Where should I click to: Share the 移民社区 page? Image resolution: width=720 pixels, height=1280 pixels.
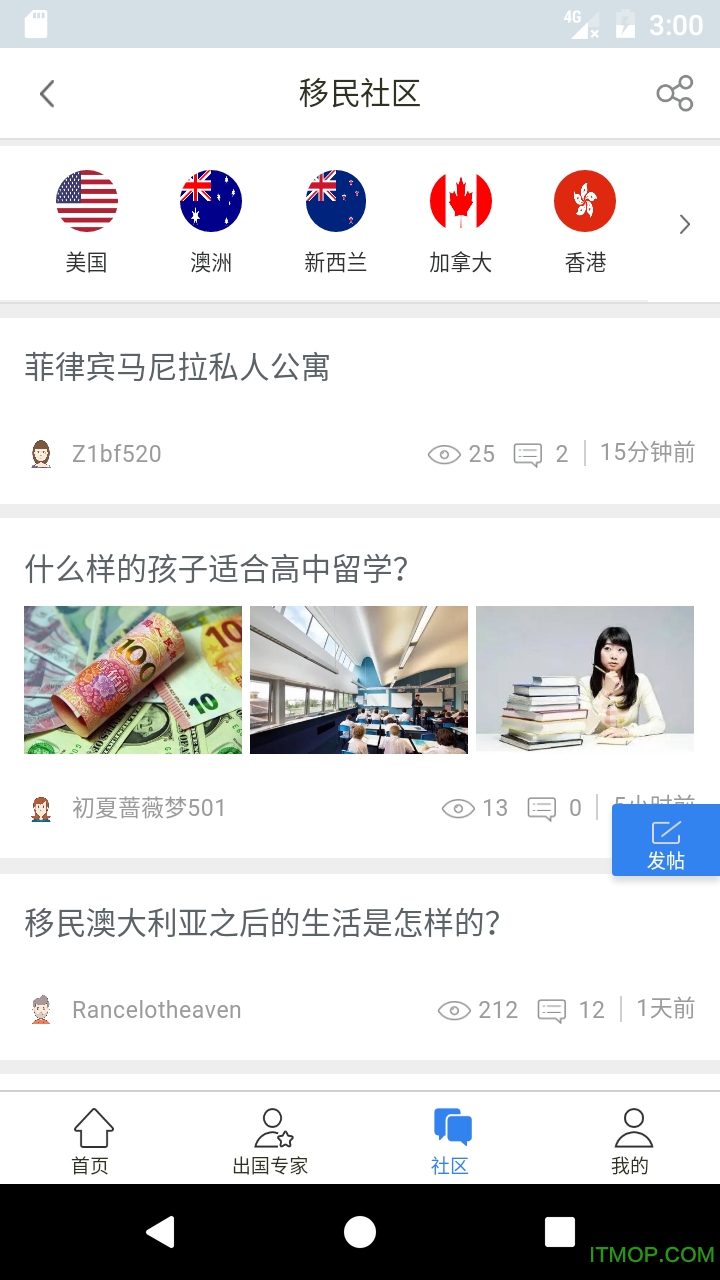[674, 94]
